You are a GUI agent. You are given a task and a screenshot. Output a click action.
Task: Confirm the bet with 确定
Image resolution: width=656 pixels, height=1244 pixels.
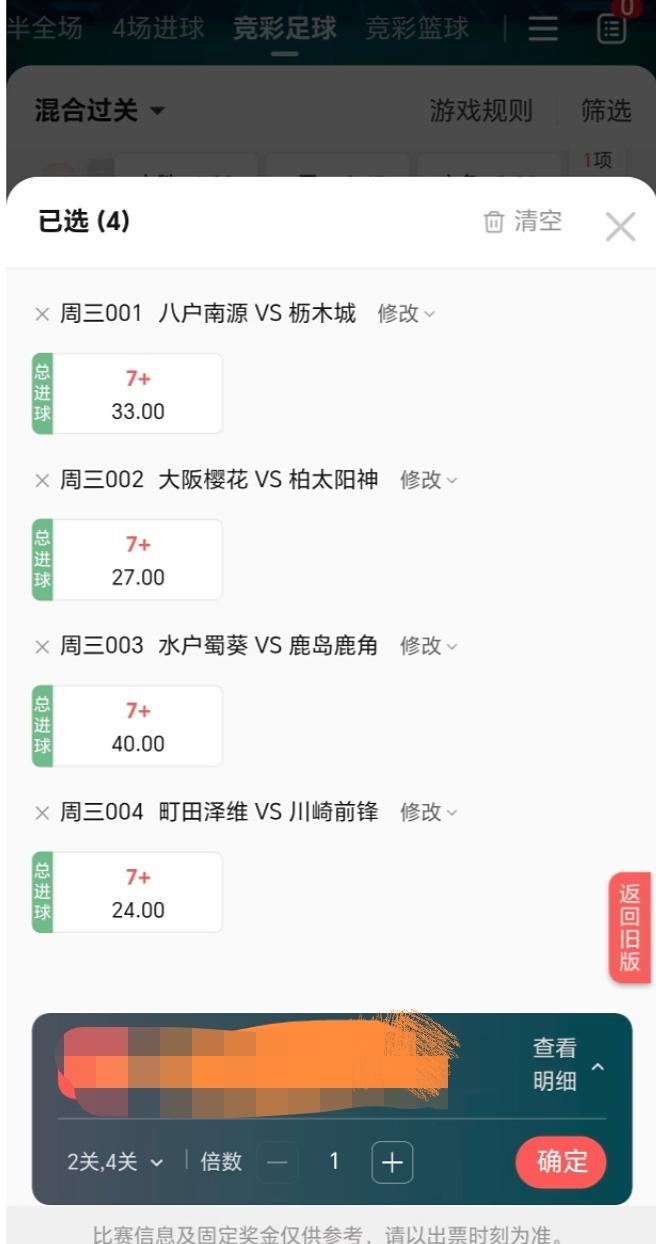[561, 1162]
